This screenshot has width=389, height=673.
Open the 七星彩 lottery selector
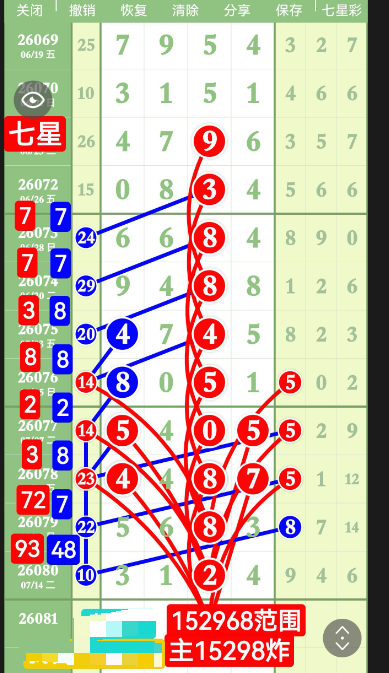click(342, 10)
